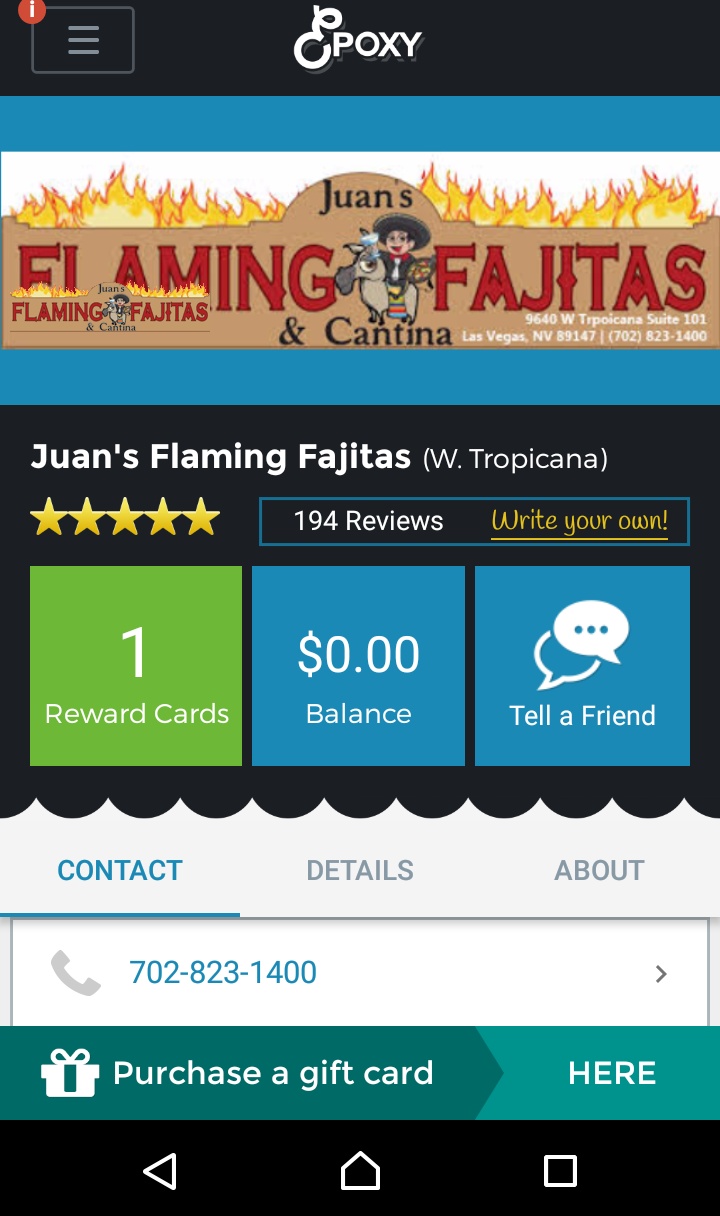Screen dimensions: 720x1216
Task: View the Reward Cards tile
Action: point(136,666)
